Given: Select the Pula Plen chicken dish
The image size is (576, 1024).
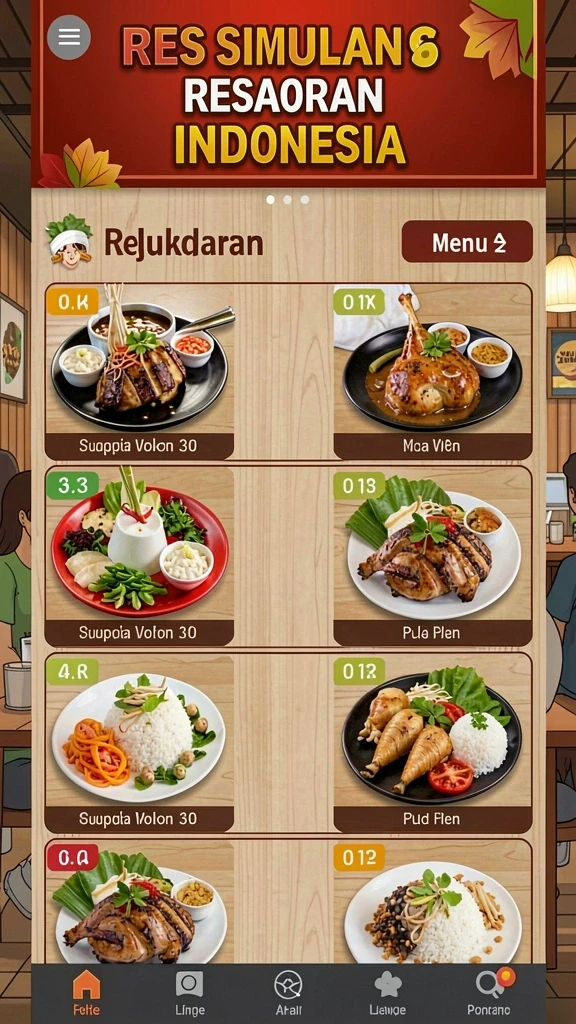Looking at the screenshot, I should pos(432,557).
